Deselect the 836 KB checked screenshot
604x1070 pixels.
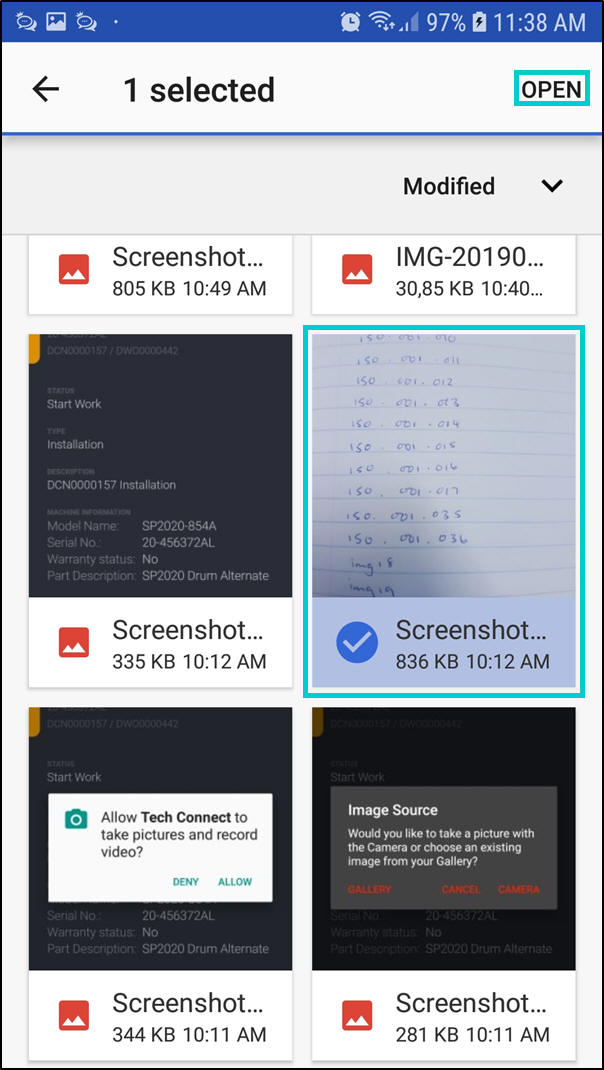click(444, 510)
